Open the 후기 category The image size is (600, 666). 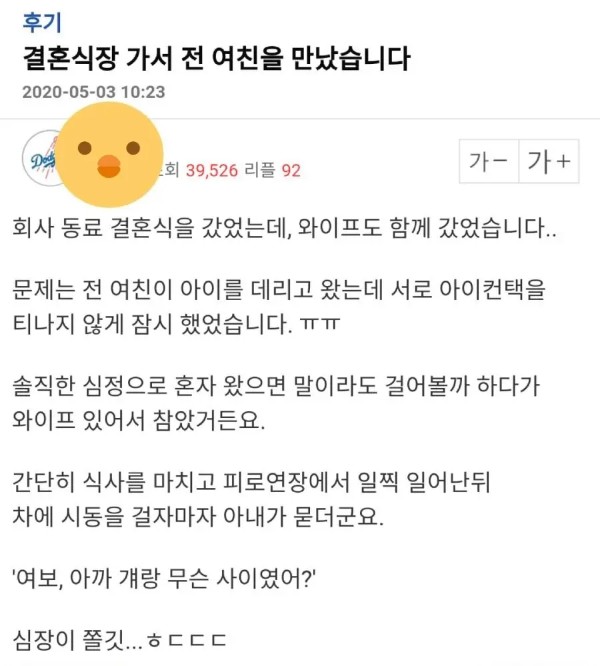pyautogui.click(x=38, y=21)
